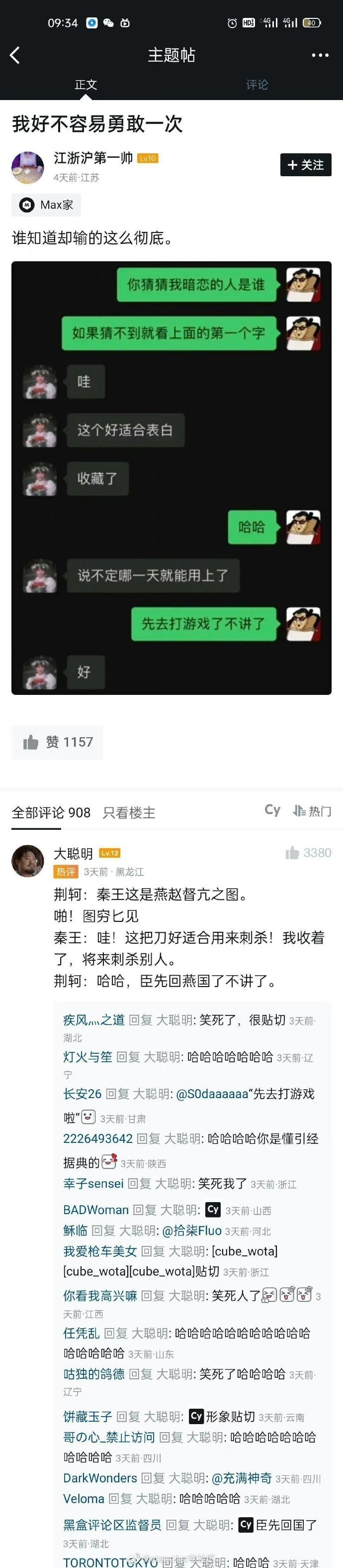
Task: Open the three-dot overflow menu
Action: (320, 55)
